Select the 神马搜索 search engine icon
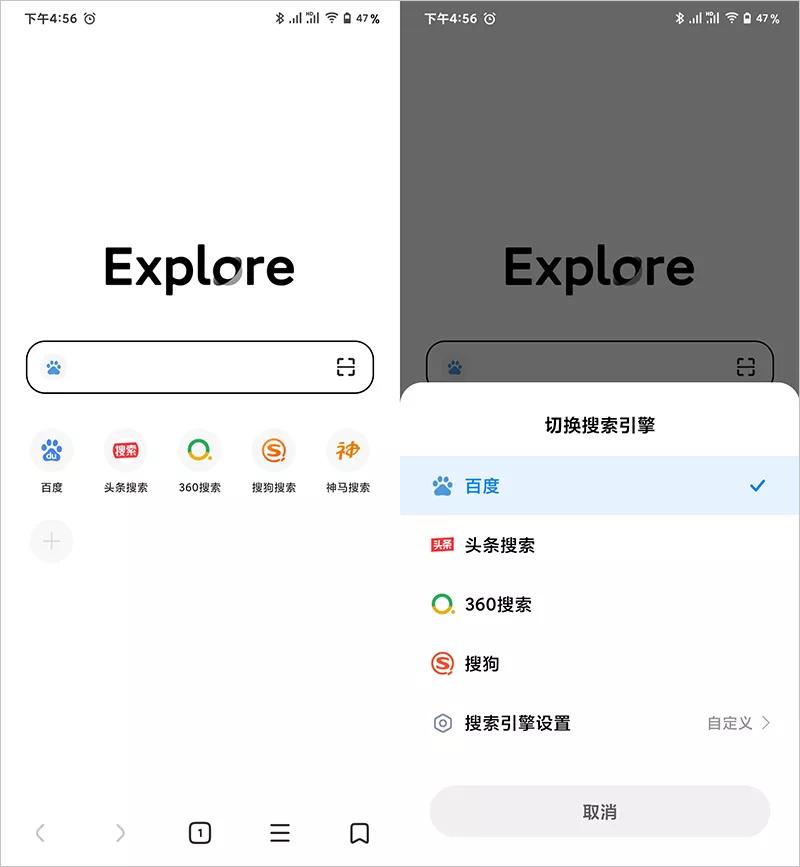The height and width of the screenshot is (867, 800). coord(347,450)
